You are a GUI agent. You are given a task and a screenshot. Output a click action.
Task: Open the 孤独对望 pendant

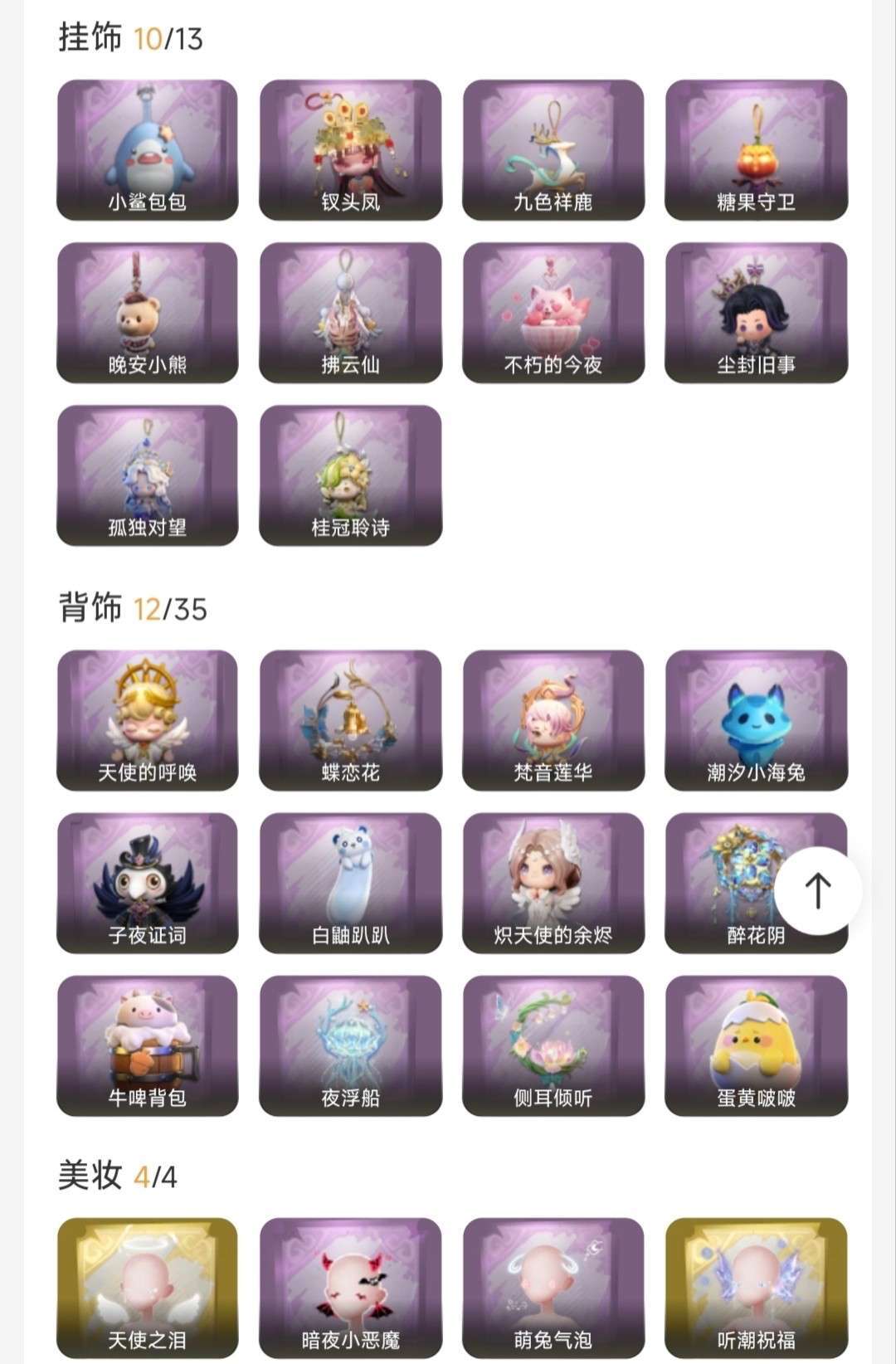[147, 475]
